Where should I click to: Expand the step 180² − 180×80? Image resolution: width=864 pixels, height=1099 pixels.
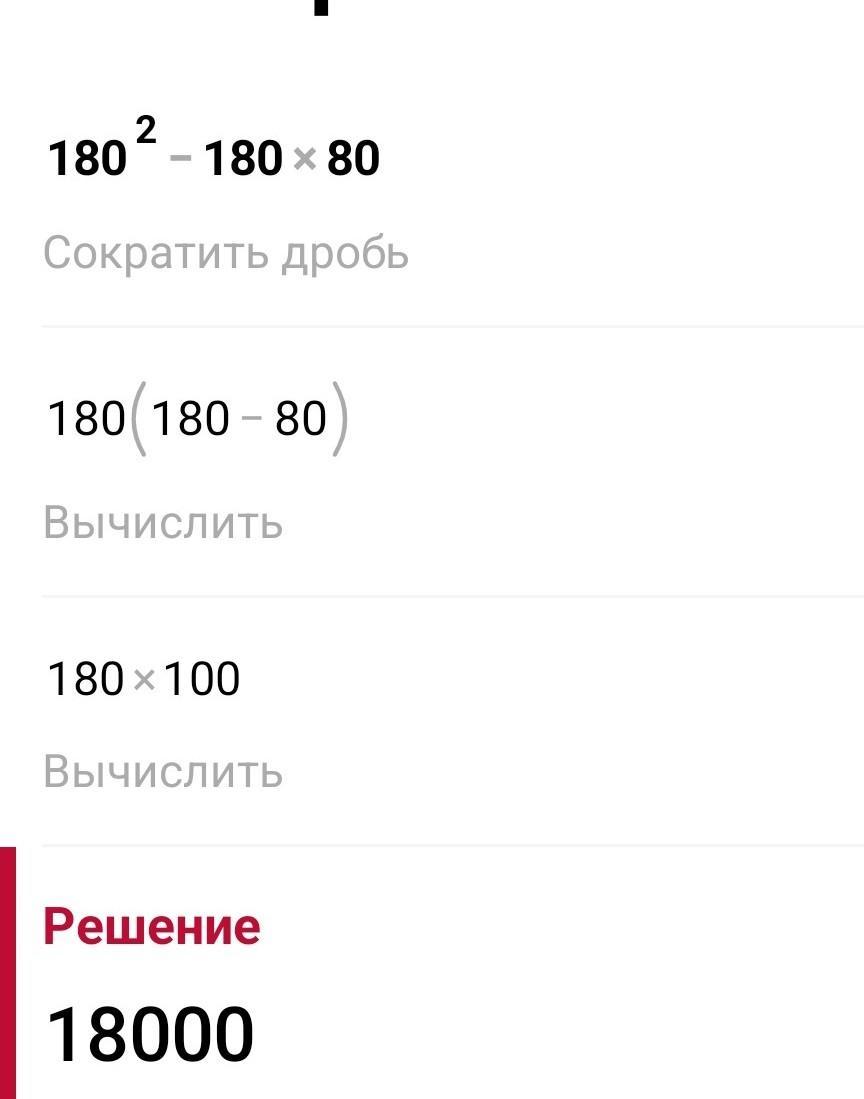pos(213,158)
